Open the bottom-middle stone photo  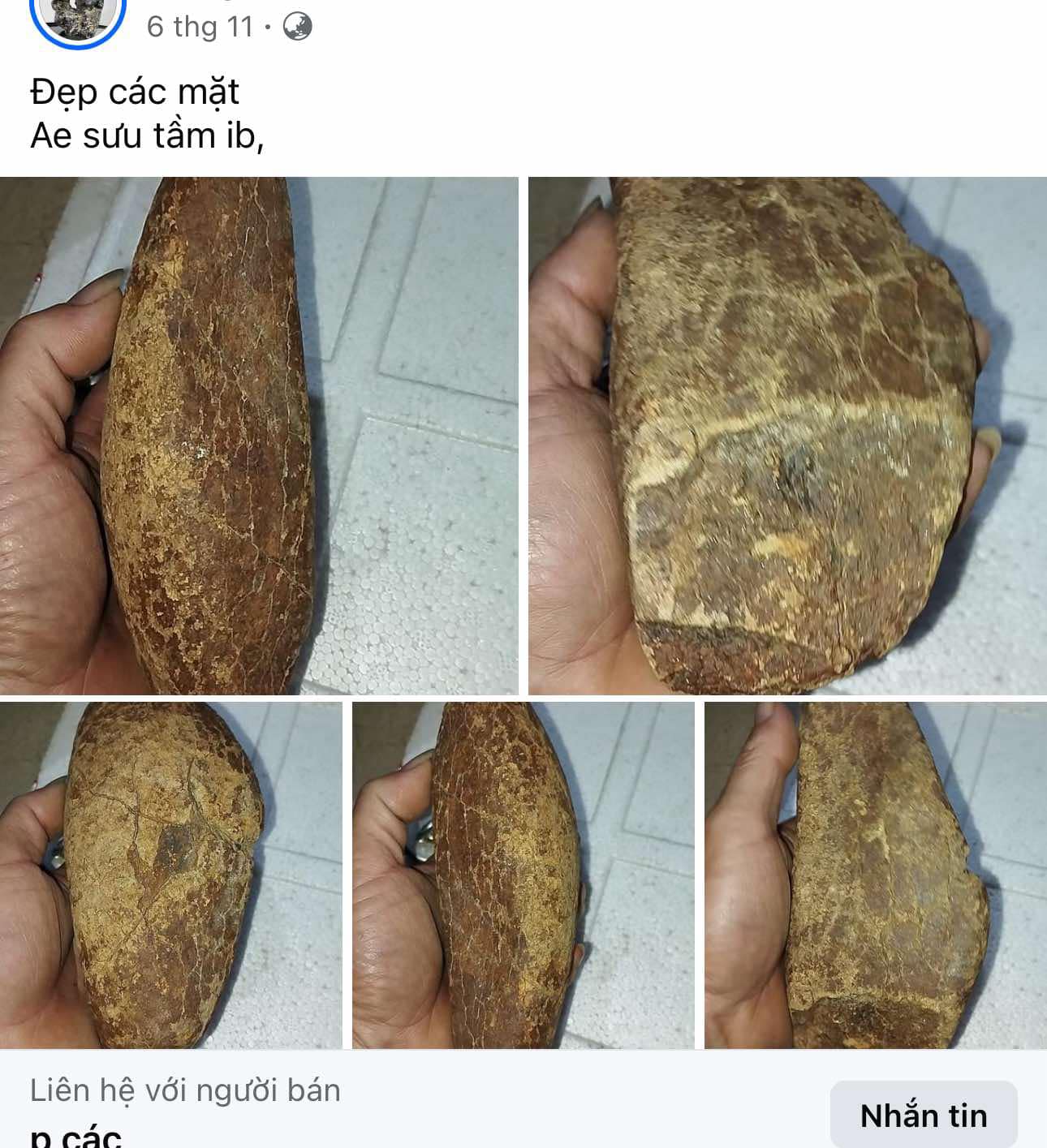coord(523,875)
